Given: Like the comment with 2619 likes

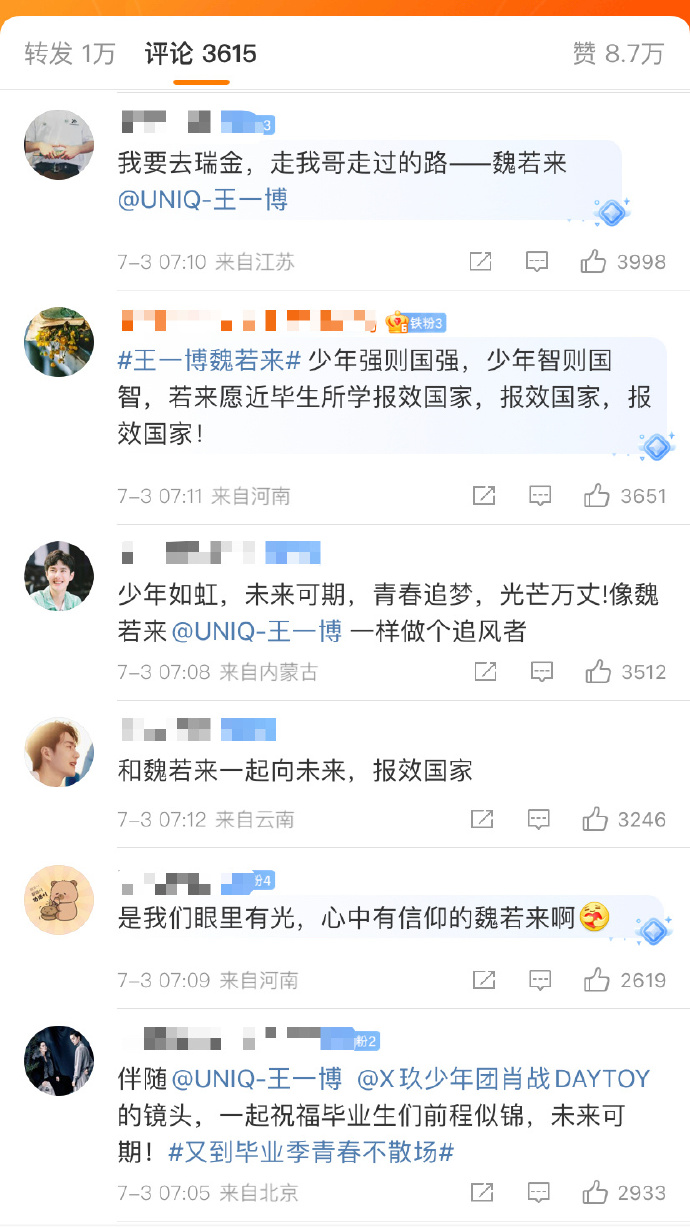Looking at the screenshot, I should 598,980.
